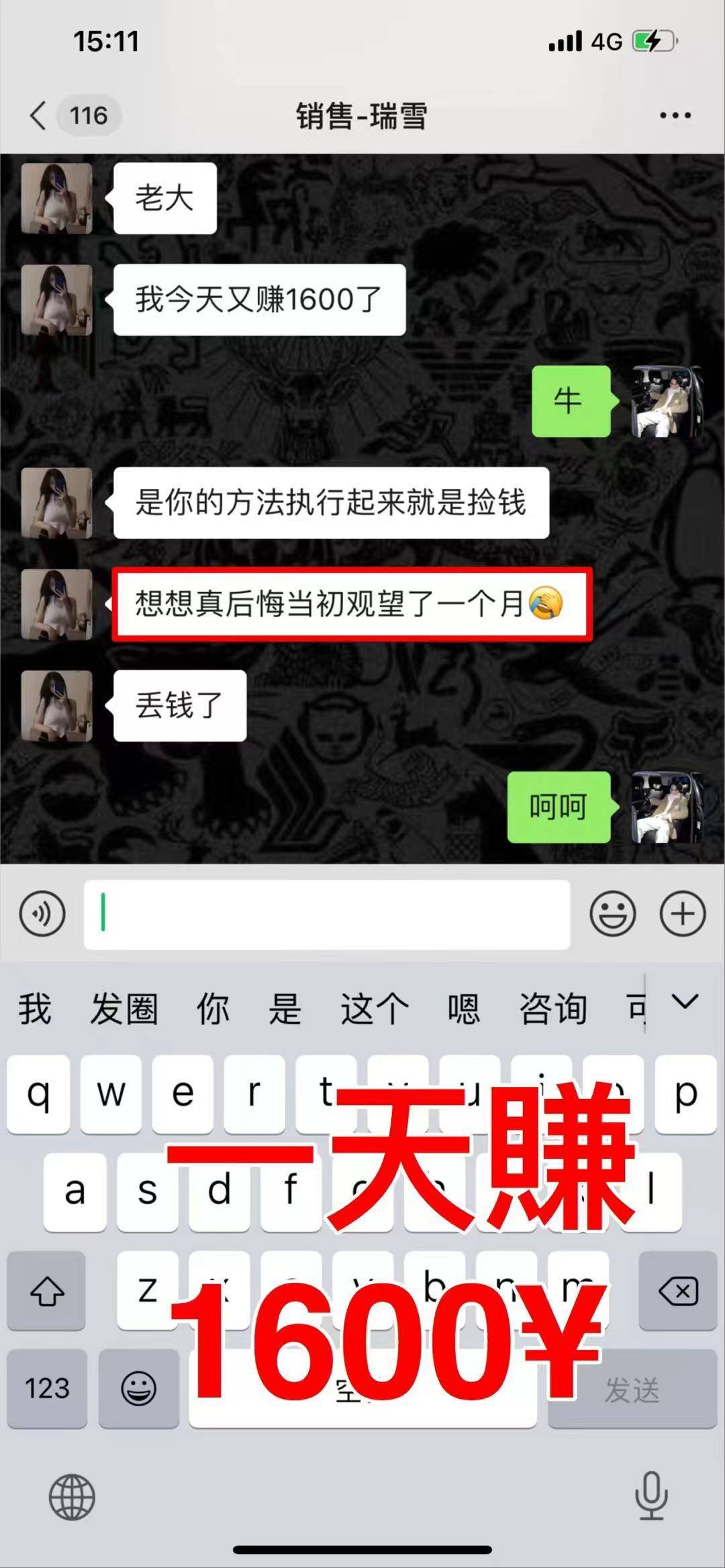Viewport: 725px width, 1568px height.
Task: Delete with the backspace key
Action: (x=678, y=1290)
